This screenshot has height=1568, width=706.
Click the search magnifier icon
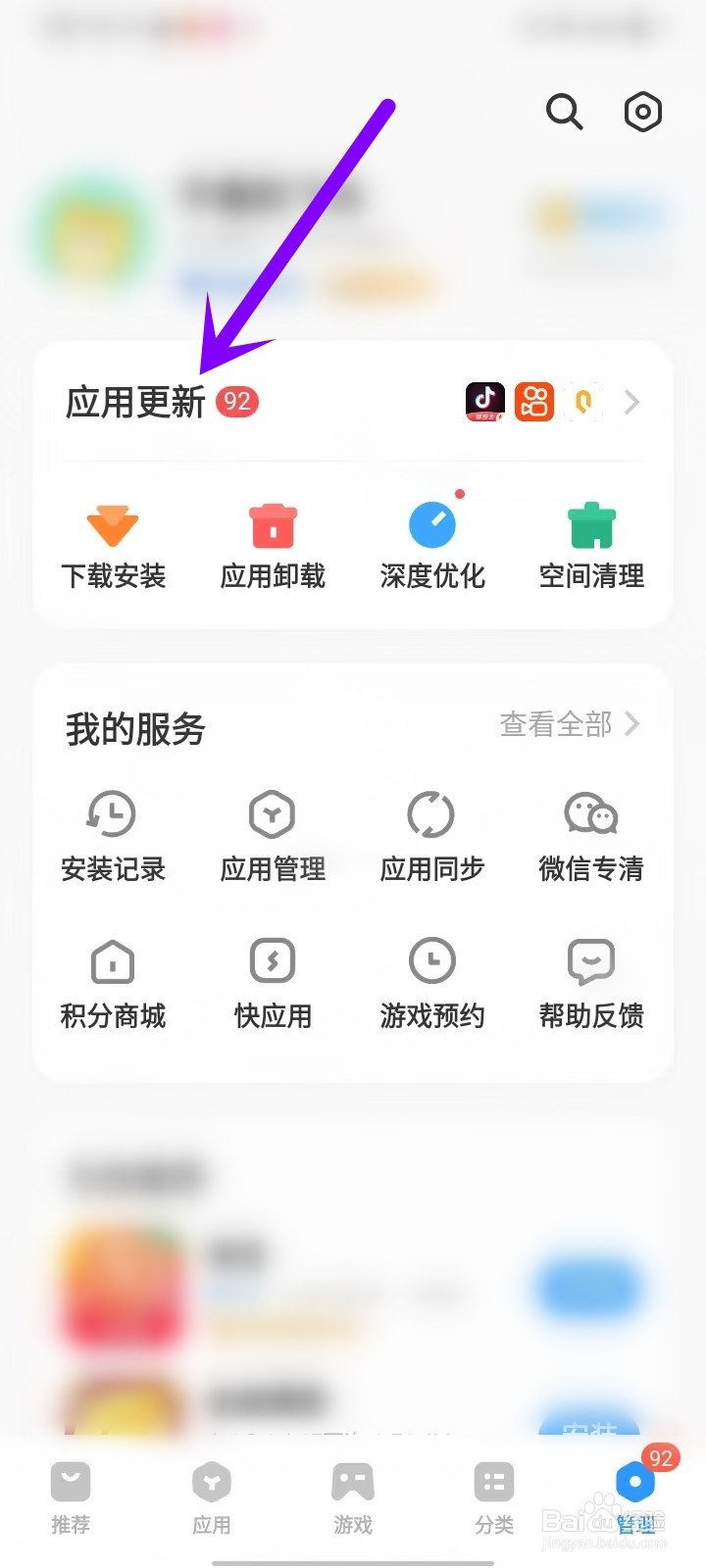[x=564, y=112]
